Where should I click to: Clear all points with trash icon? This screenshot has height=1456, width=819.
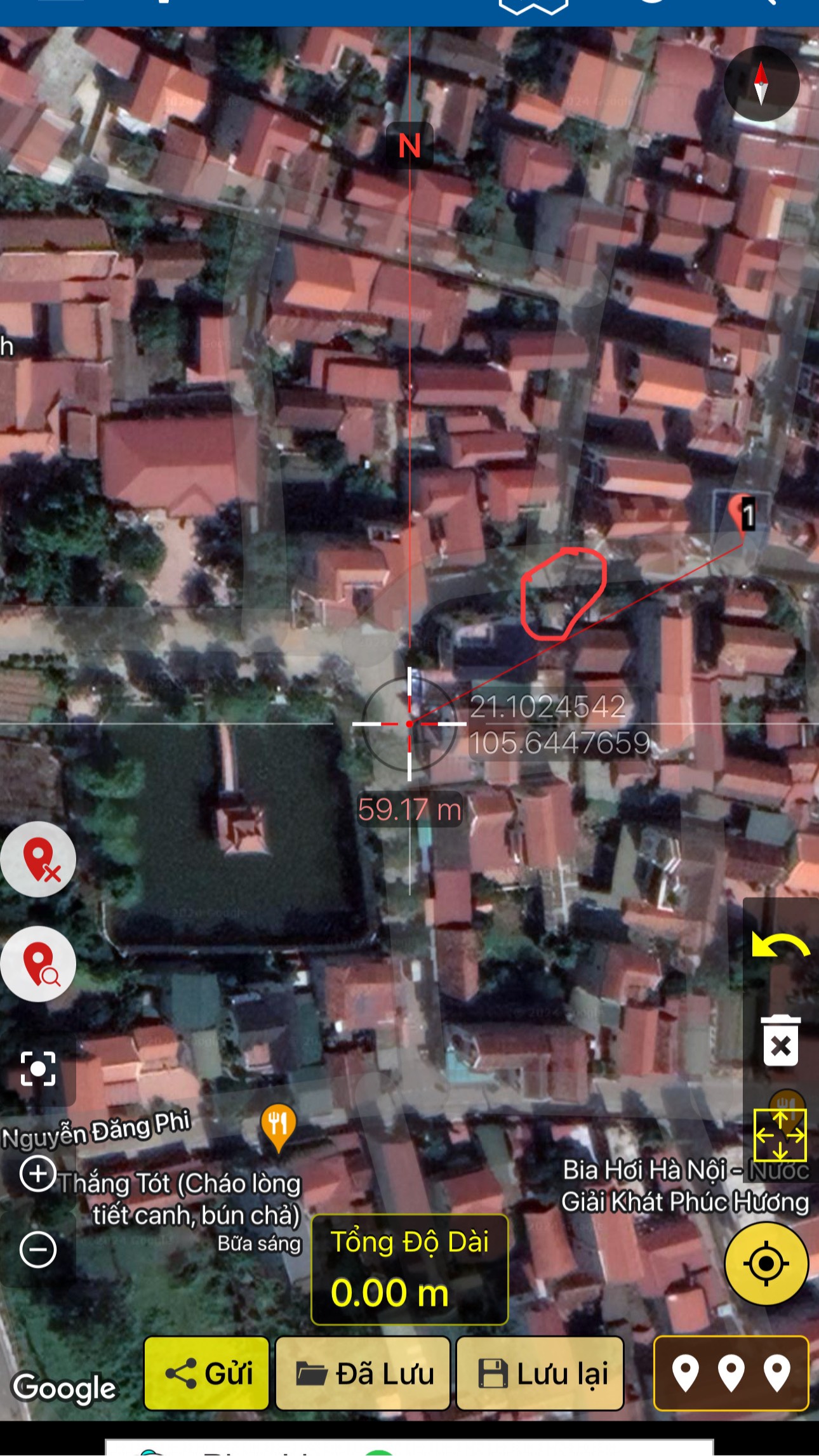[x=780, y=1041]
